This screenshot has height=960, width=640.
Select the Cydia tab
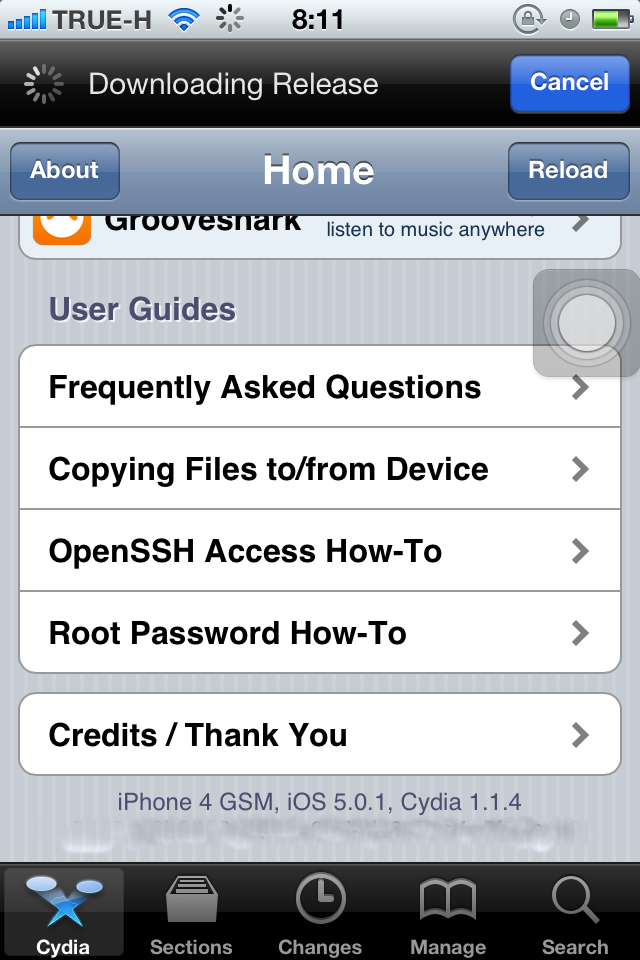[x=64, y=914]
